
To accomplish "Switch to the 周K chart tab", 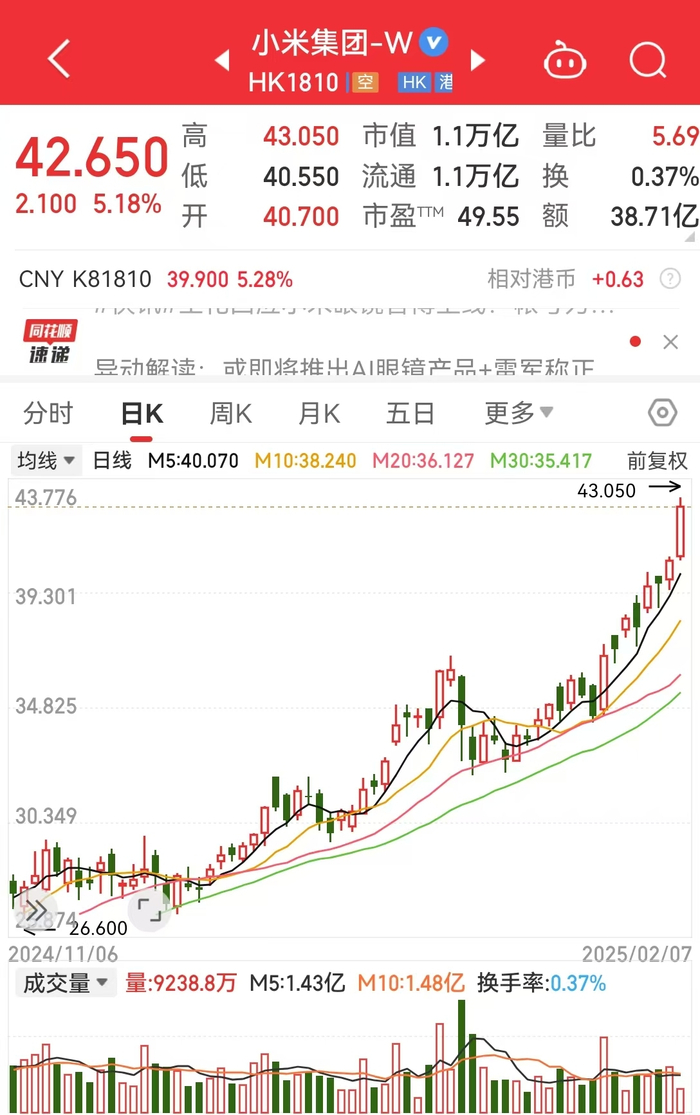I will [230, 413].
